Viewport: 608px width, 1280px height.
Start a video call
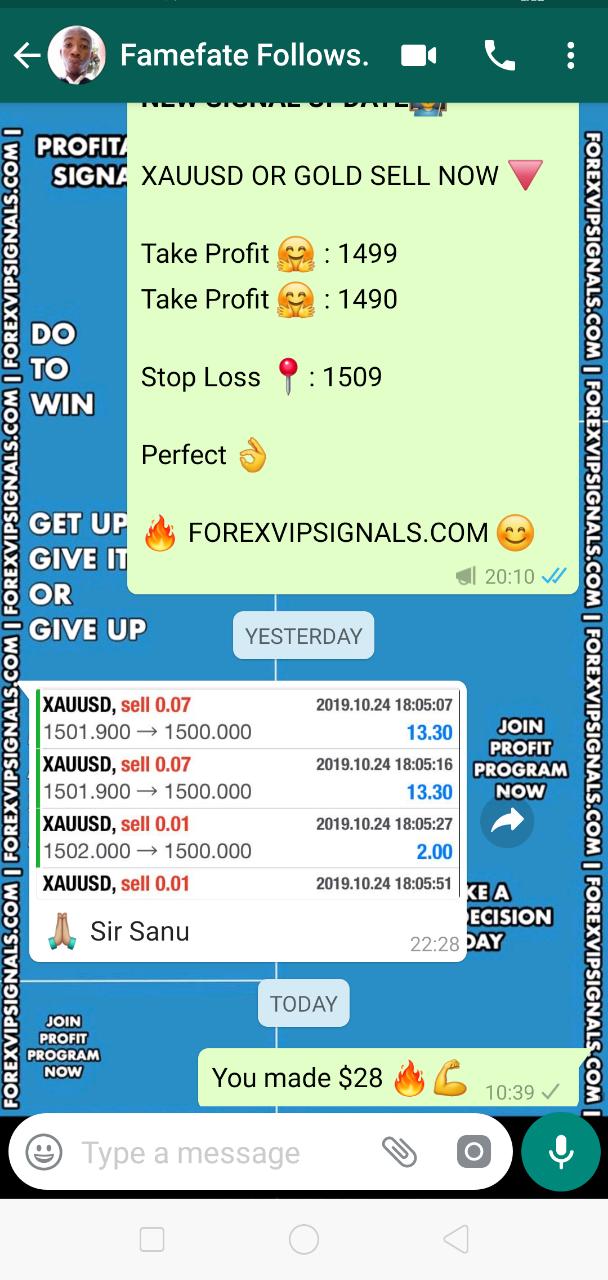[x=418, y=56]
